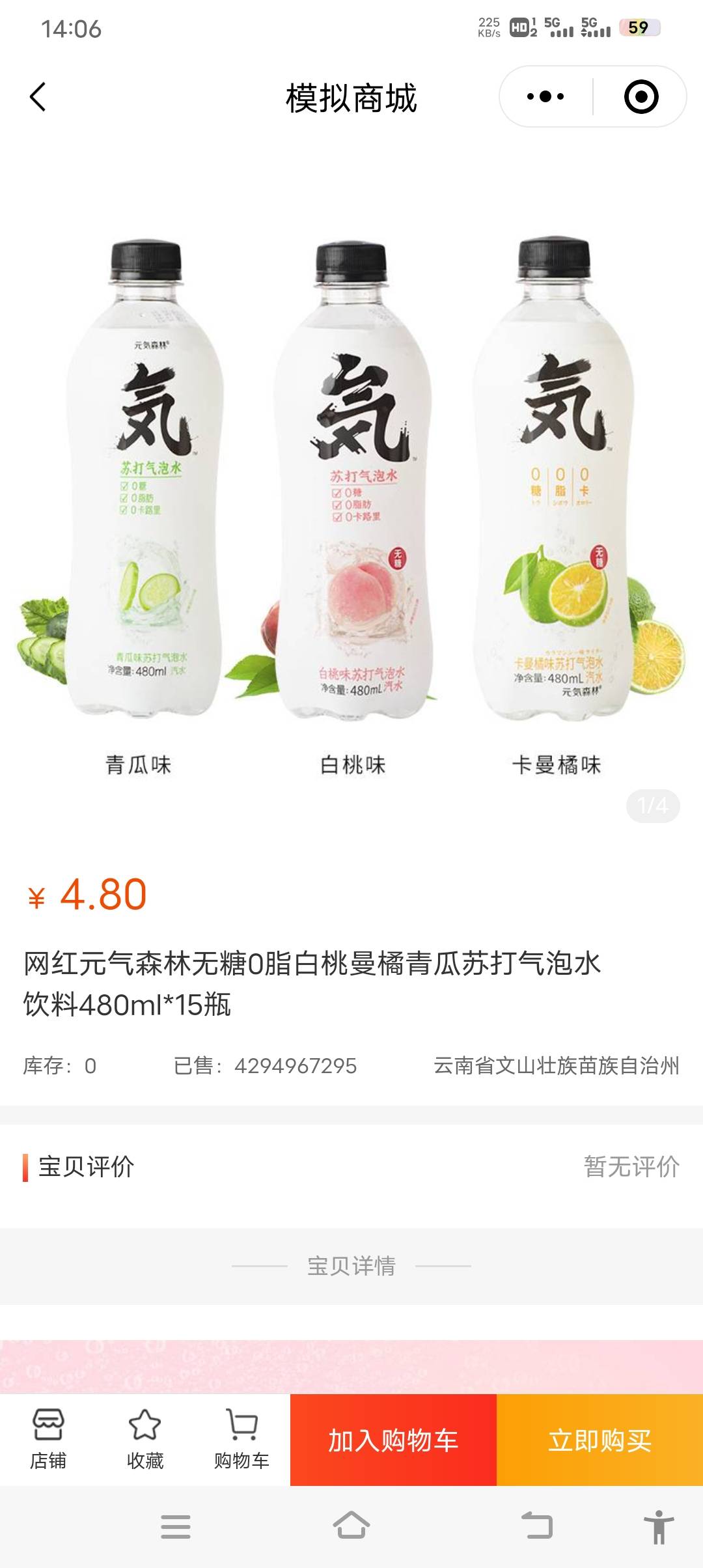Visit the 店铺 store page
This screenshot has height=1568, width=703.
click(x=48, y=1440)
